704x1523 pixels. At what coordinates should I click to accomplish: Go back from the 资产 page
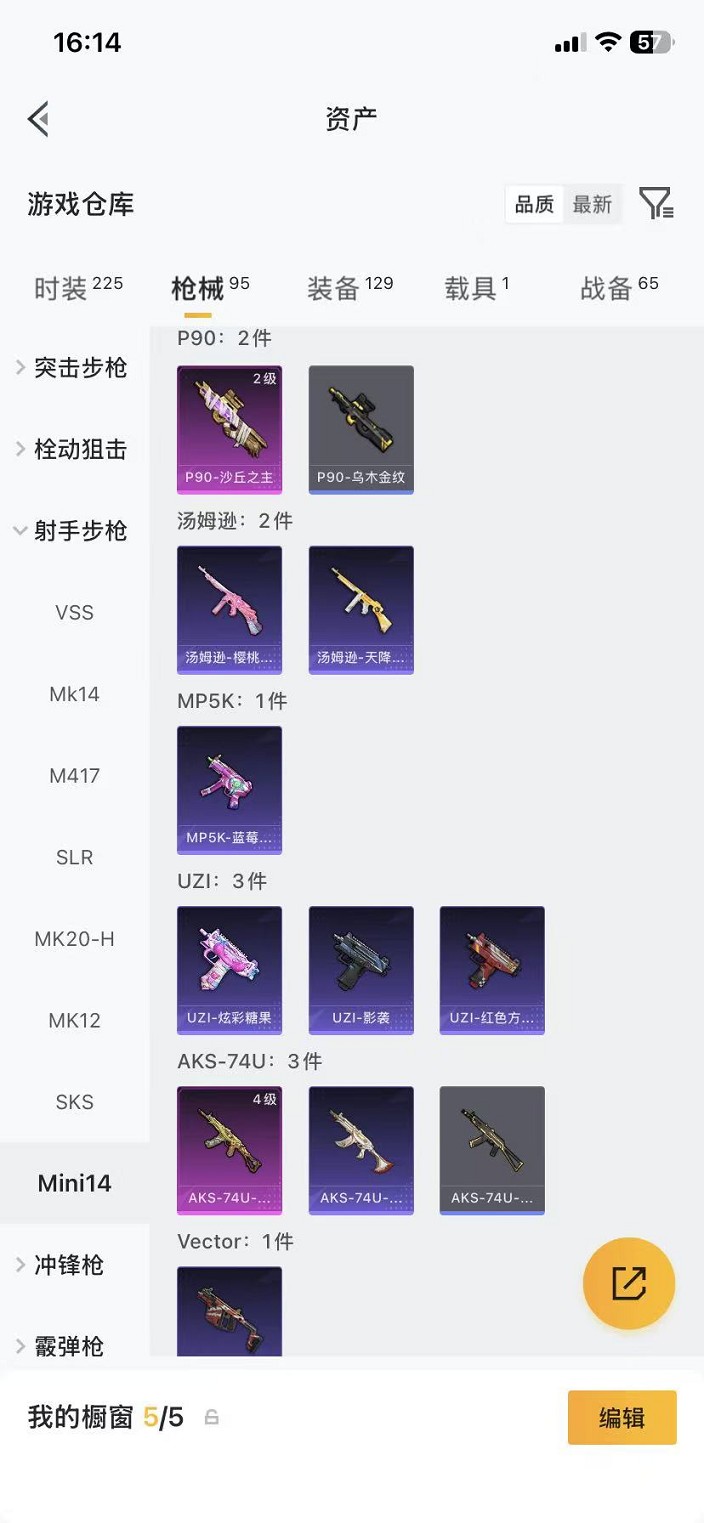pyautogui.click(x=39, y=120)
